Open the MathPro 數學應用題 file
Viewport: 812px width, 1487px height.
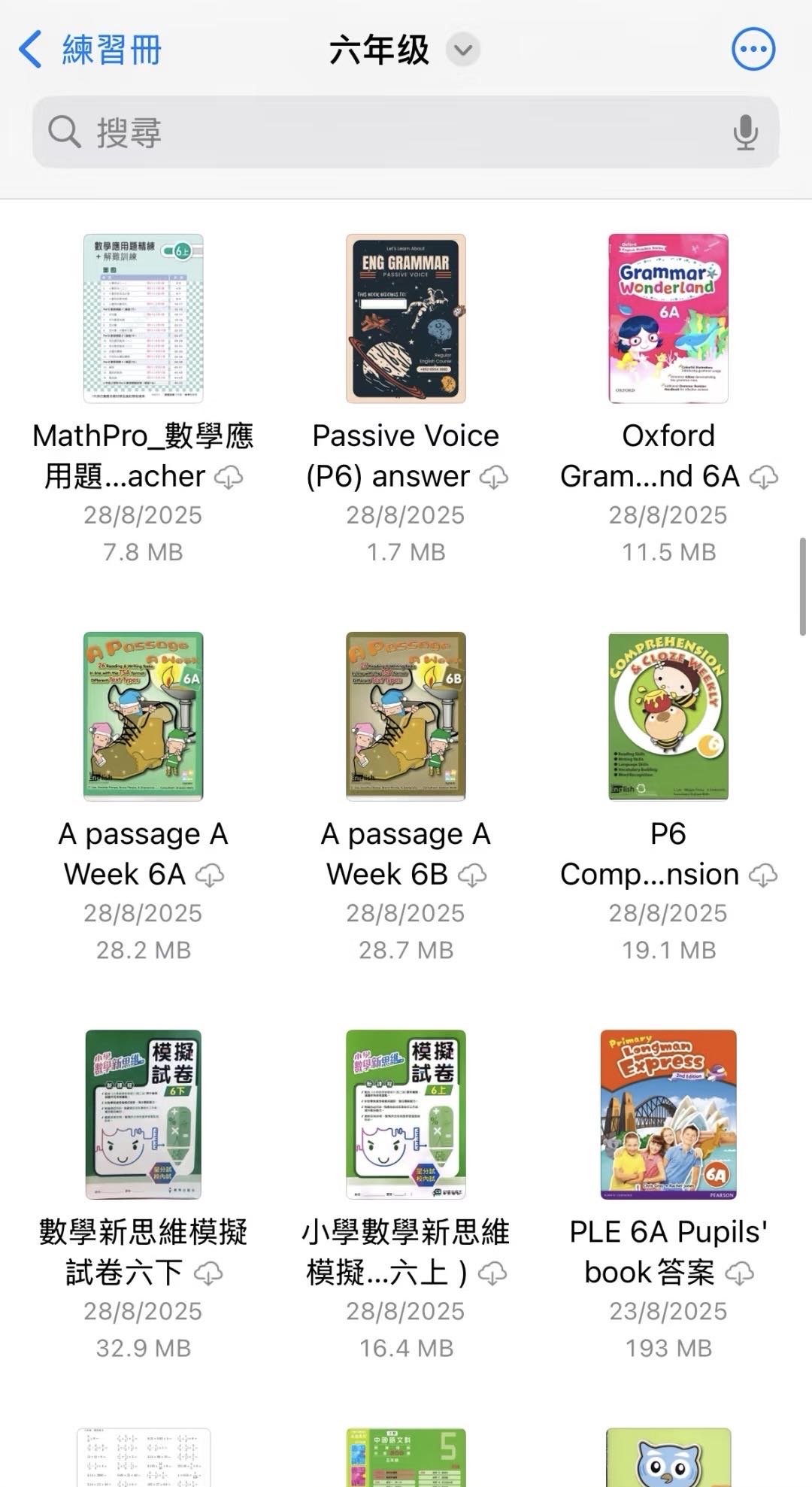click(143, 319)
